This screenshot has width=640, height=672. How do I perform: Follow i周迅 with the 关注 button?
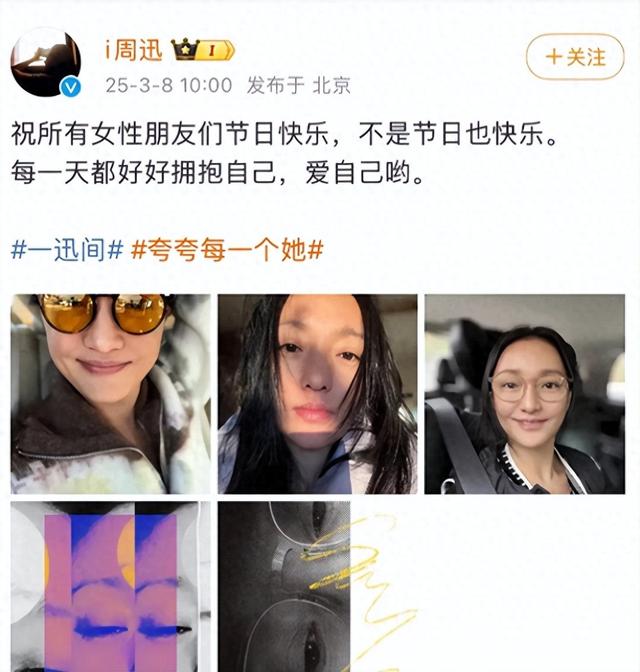[x=575, y=57]
